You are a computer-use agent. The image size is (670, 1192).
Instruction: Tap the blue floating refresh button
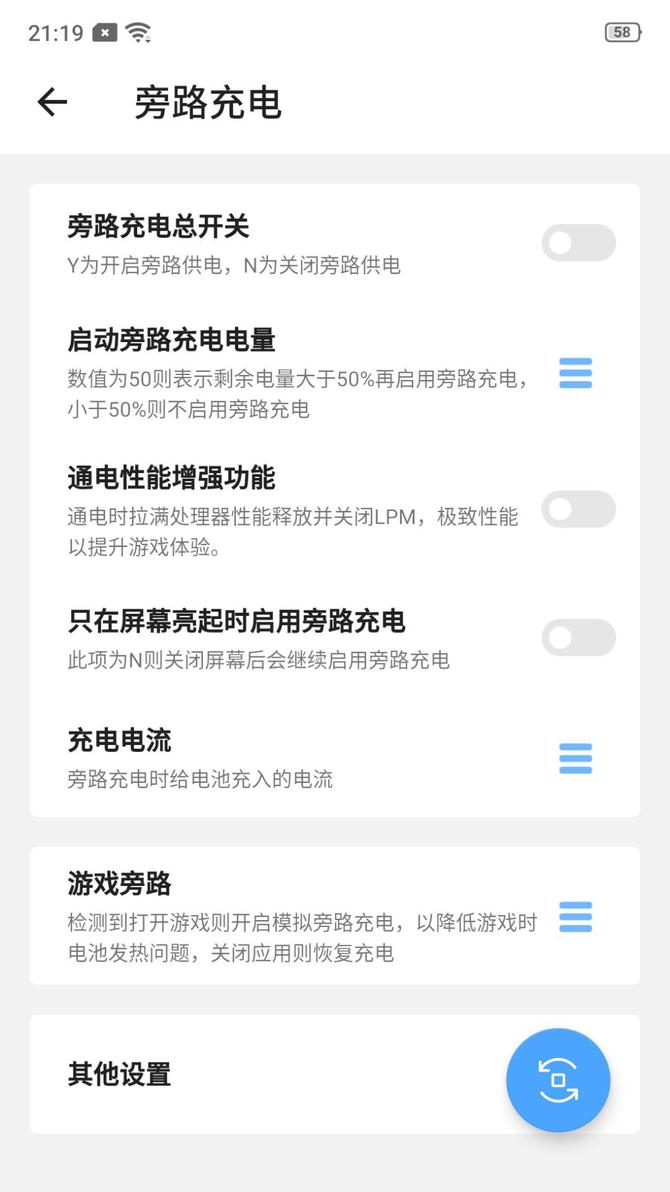(x=558, y=1080)
